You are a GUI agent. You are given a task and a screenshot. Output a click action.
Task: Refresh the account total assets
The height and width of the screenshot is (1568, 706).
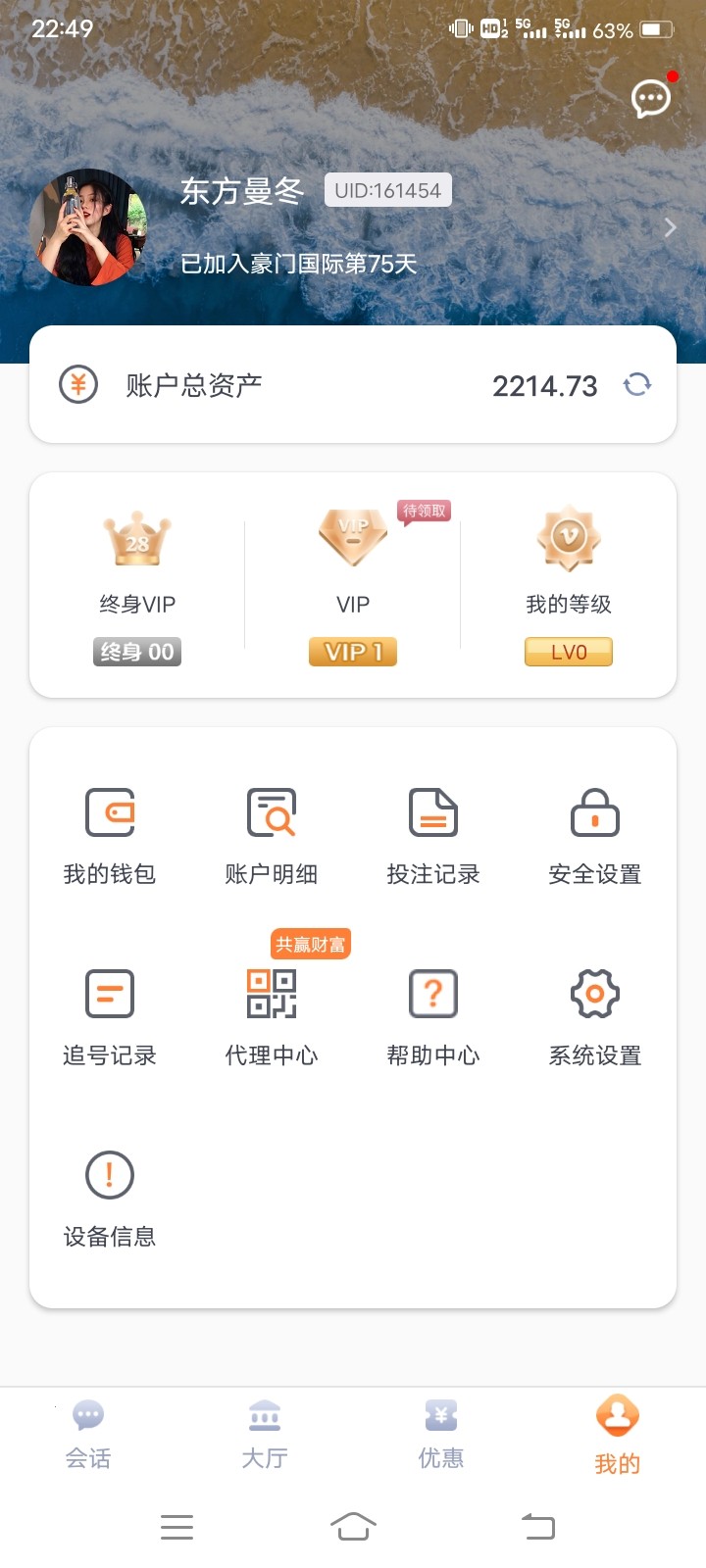coord(637,384)
